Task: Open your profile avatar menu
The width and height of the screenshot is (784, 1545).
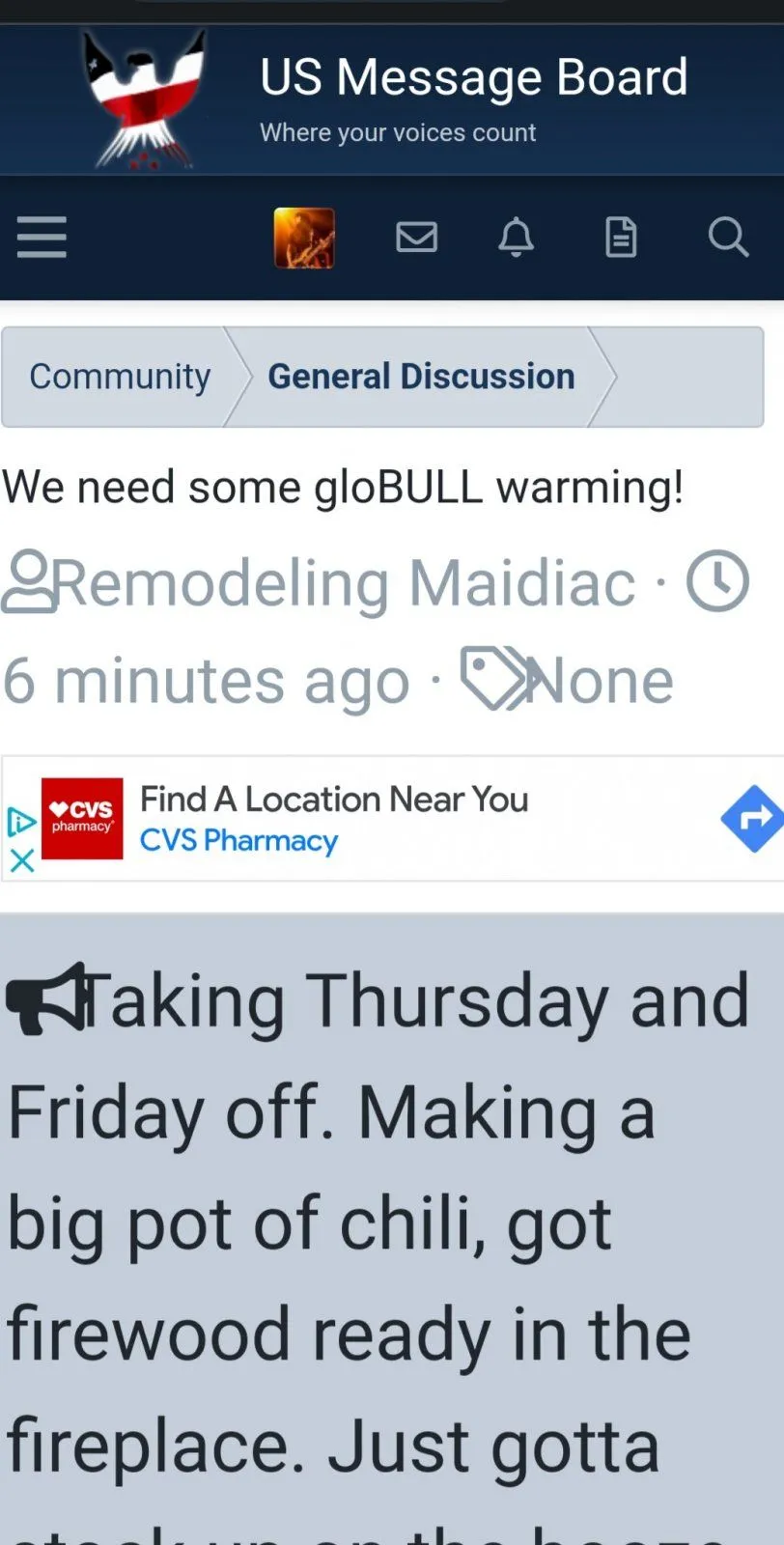Action: click(304, 238)
